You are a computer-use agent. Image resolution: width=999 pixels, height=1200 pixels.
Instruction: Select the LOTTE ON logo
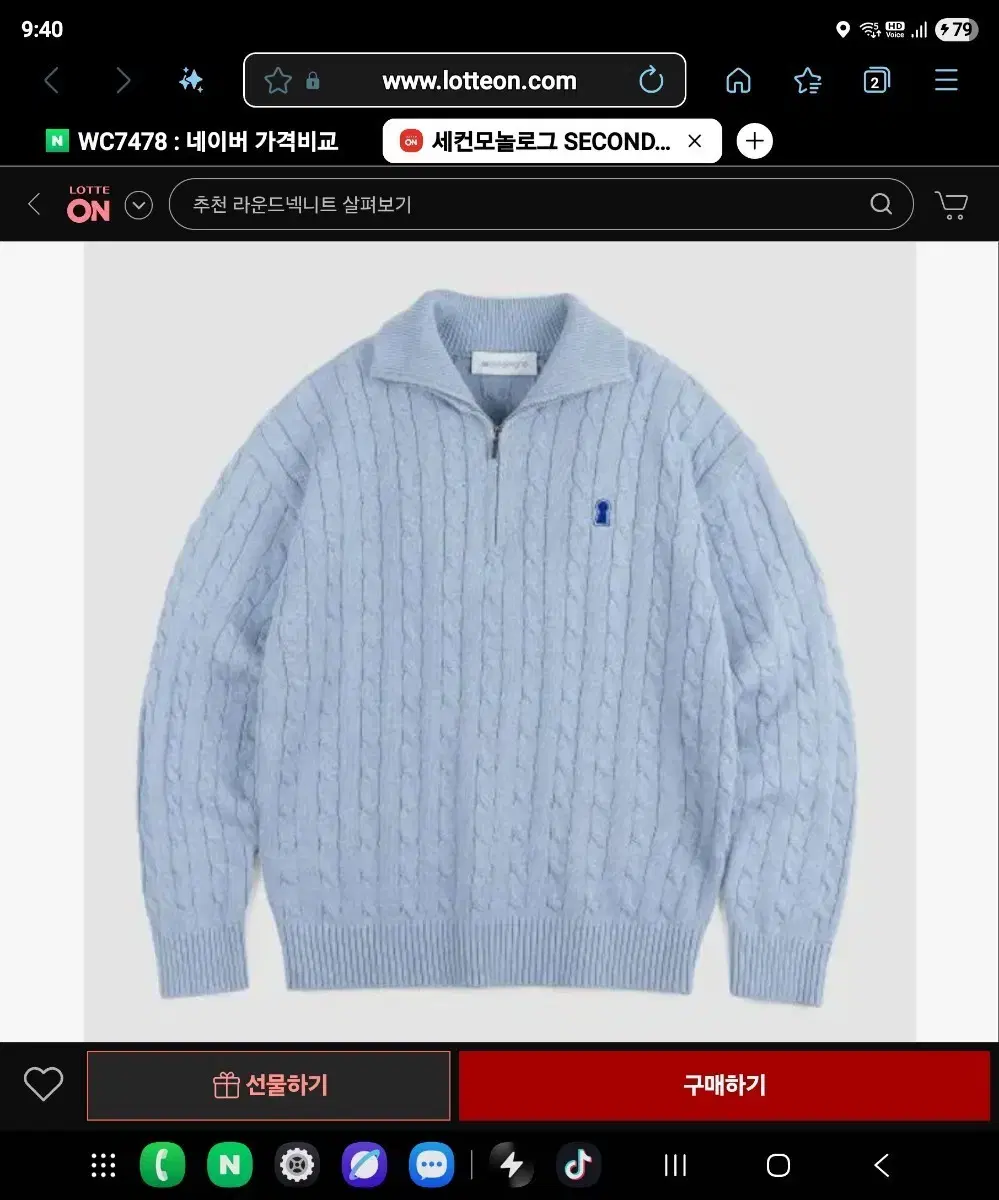pyautogui.click(x=88, y=204)
